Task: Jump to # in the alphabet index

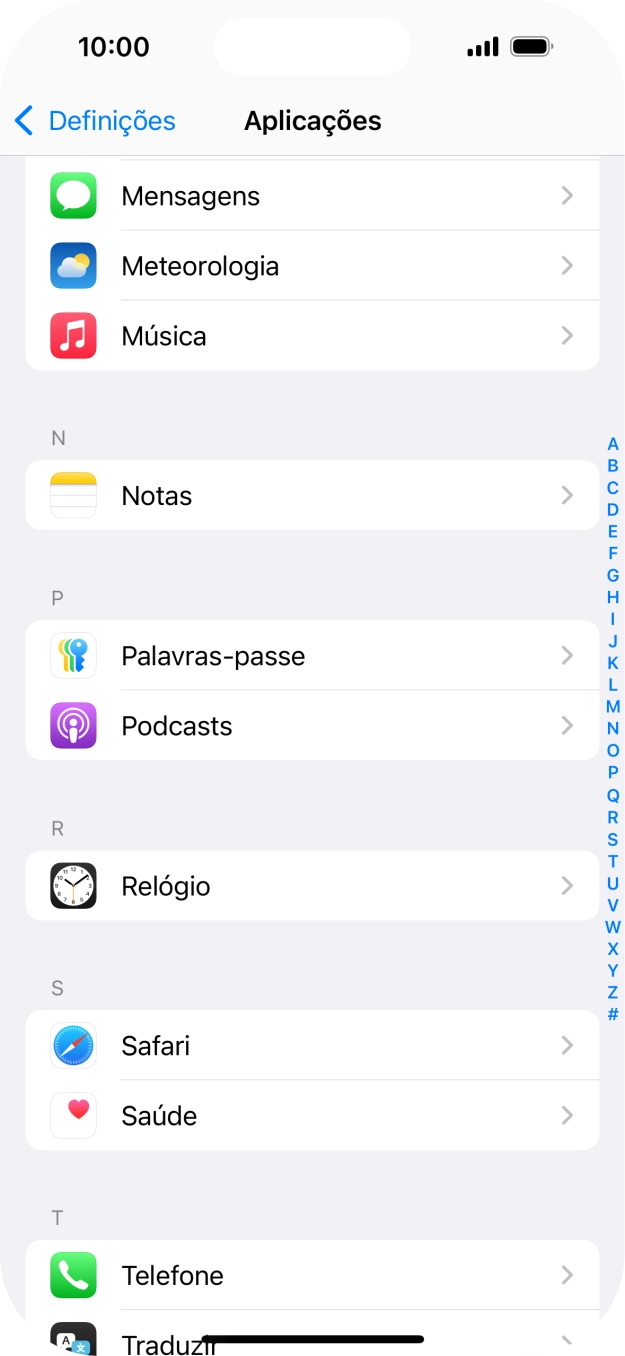Action: coord(613,1015)
